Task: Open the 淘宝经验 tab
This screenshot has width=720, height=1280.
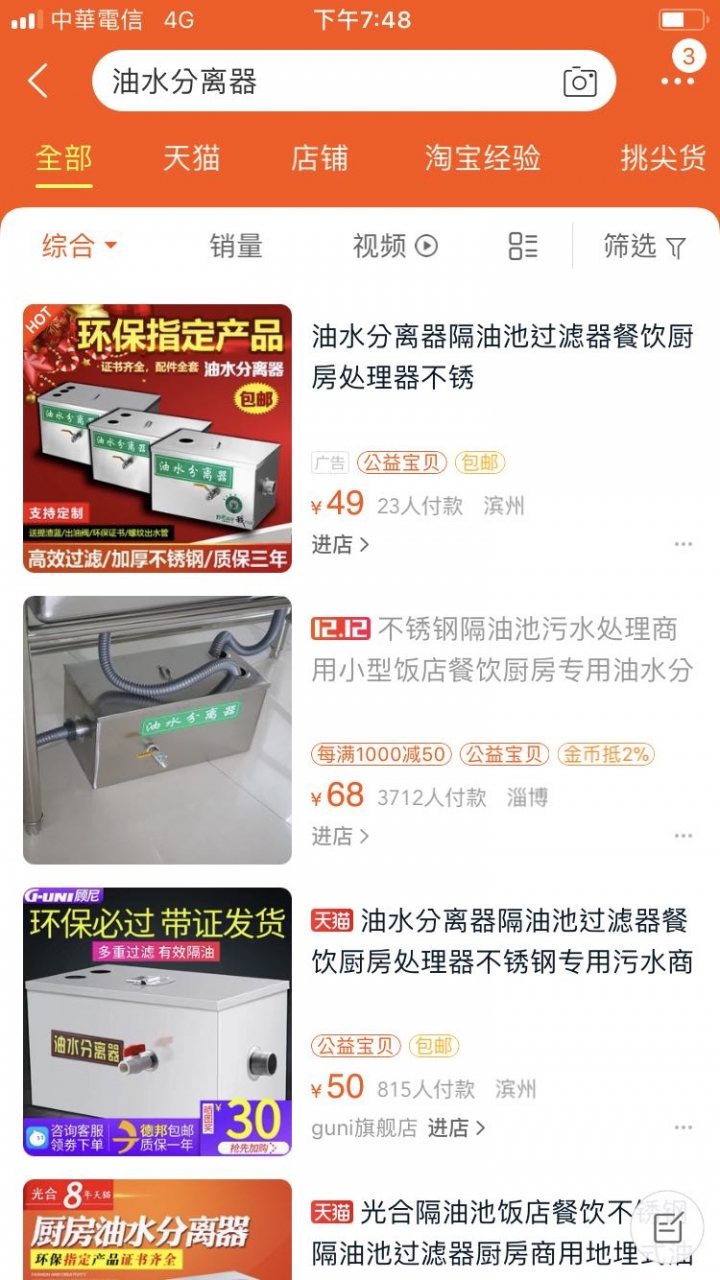Action: coord(483,158)
